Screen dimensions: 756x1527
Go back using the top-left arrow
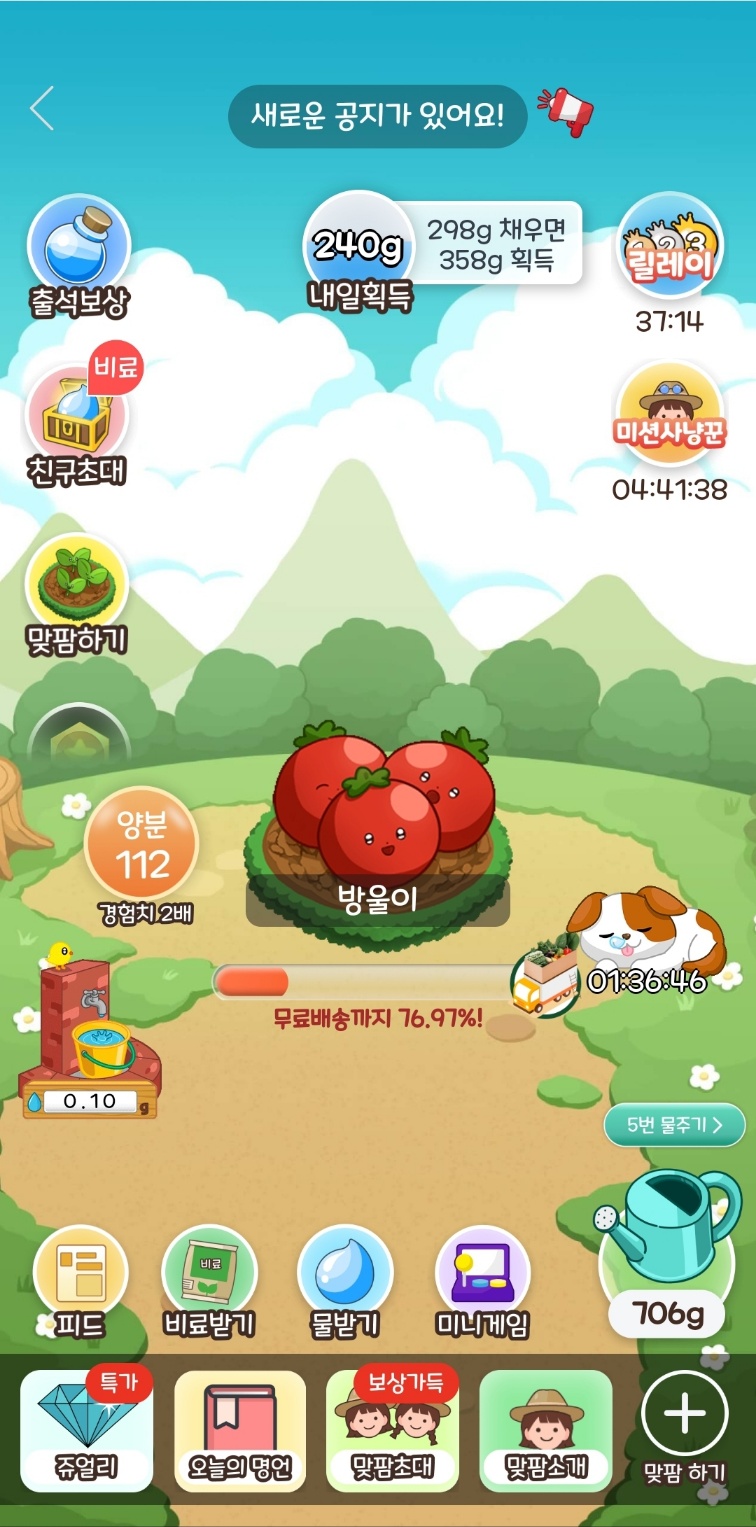(42, 109)
